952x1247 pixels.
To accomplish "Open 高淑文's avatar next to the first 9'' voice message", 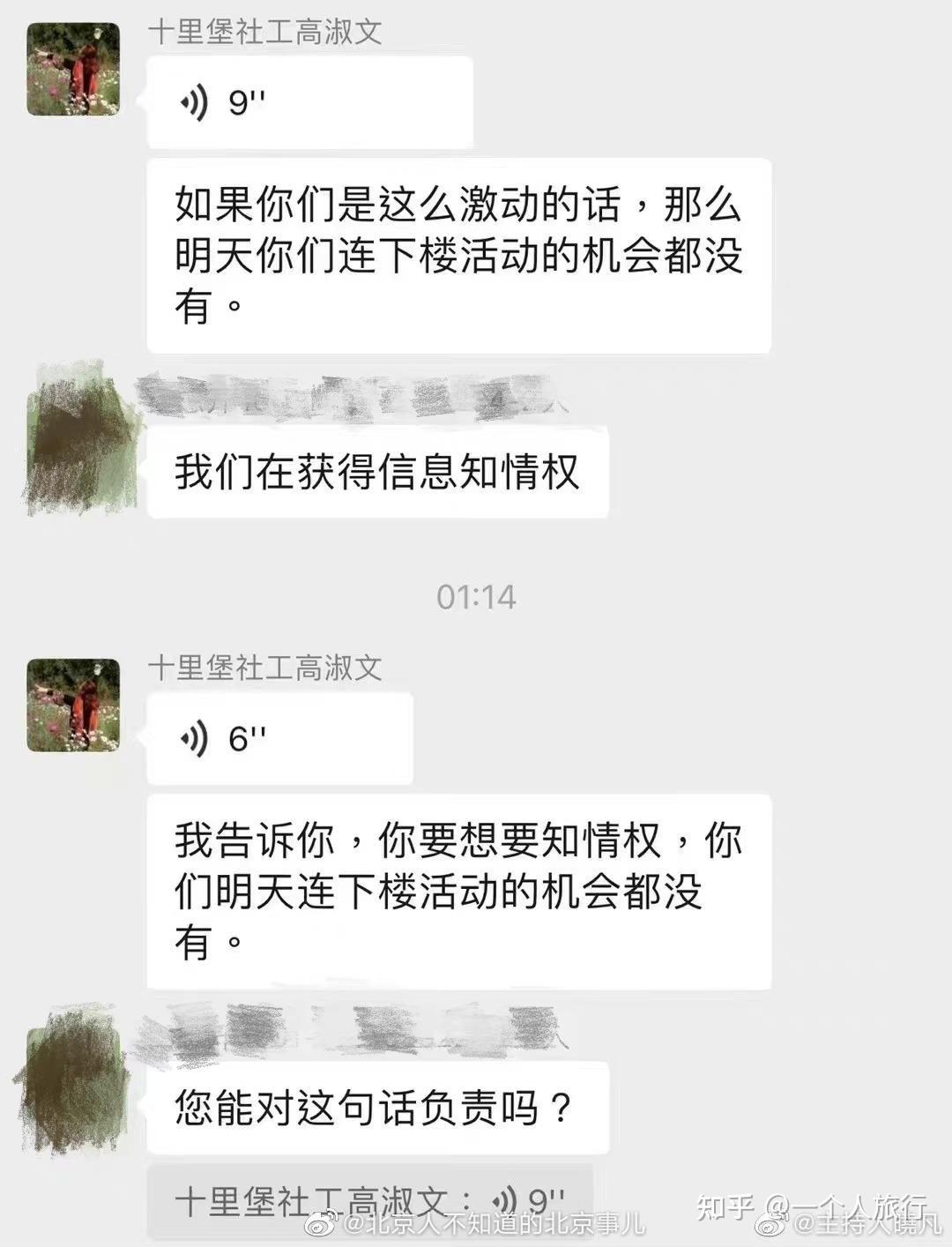I will click(x=73, y=70).
